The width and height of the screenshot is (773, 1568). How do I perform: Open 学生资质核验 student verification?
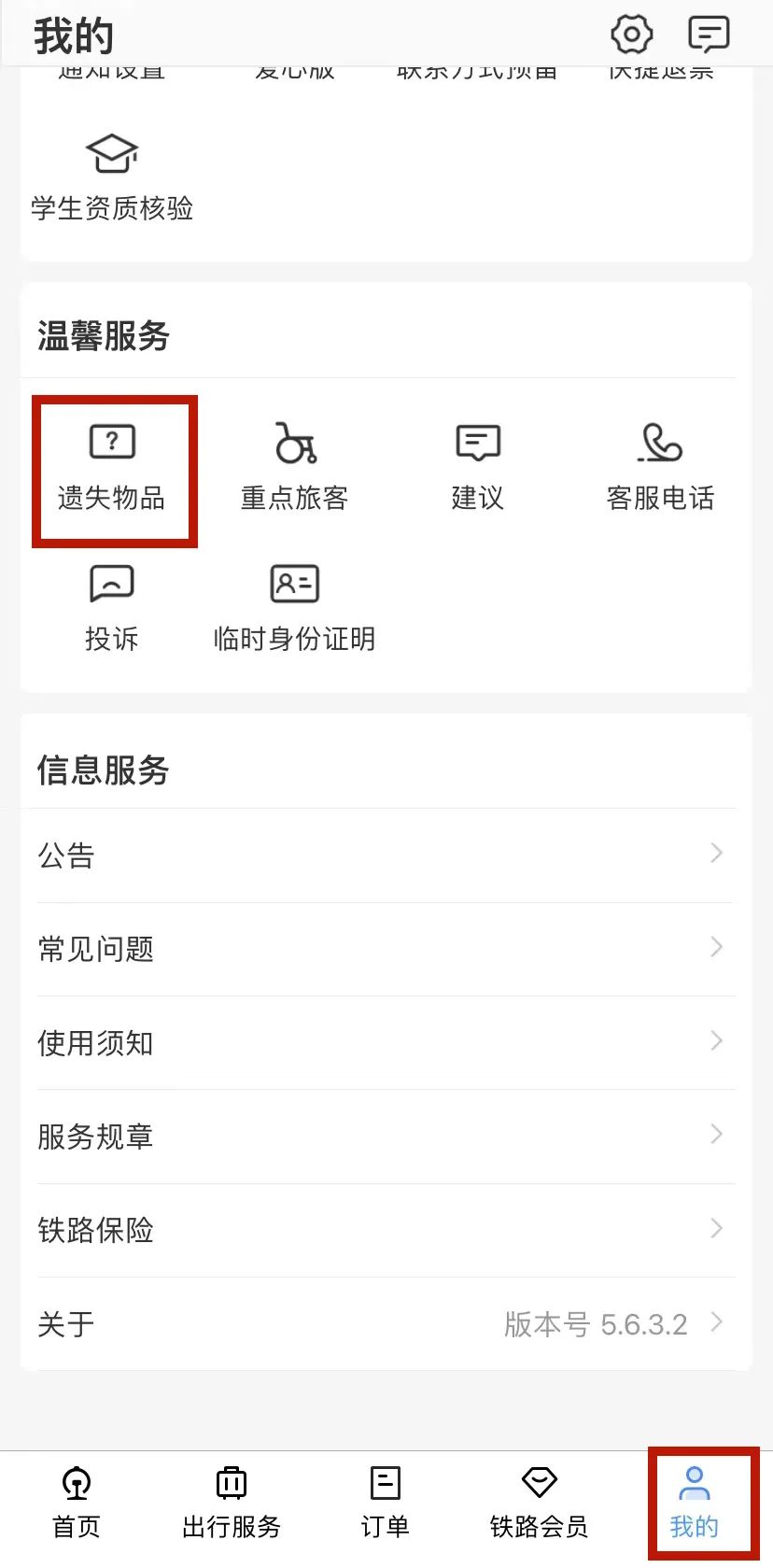(x=112, y=177)
